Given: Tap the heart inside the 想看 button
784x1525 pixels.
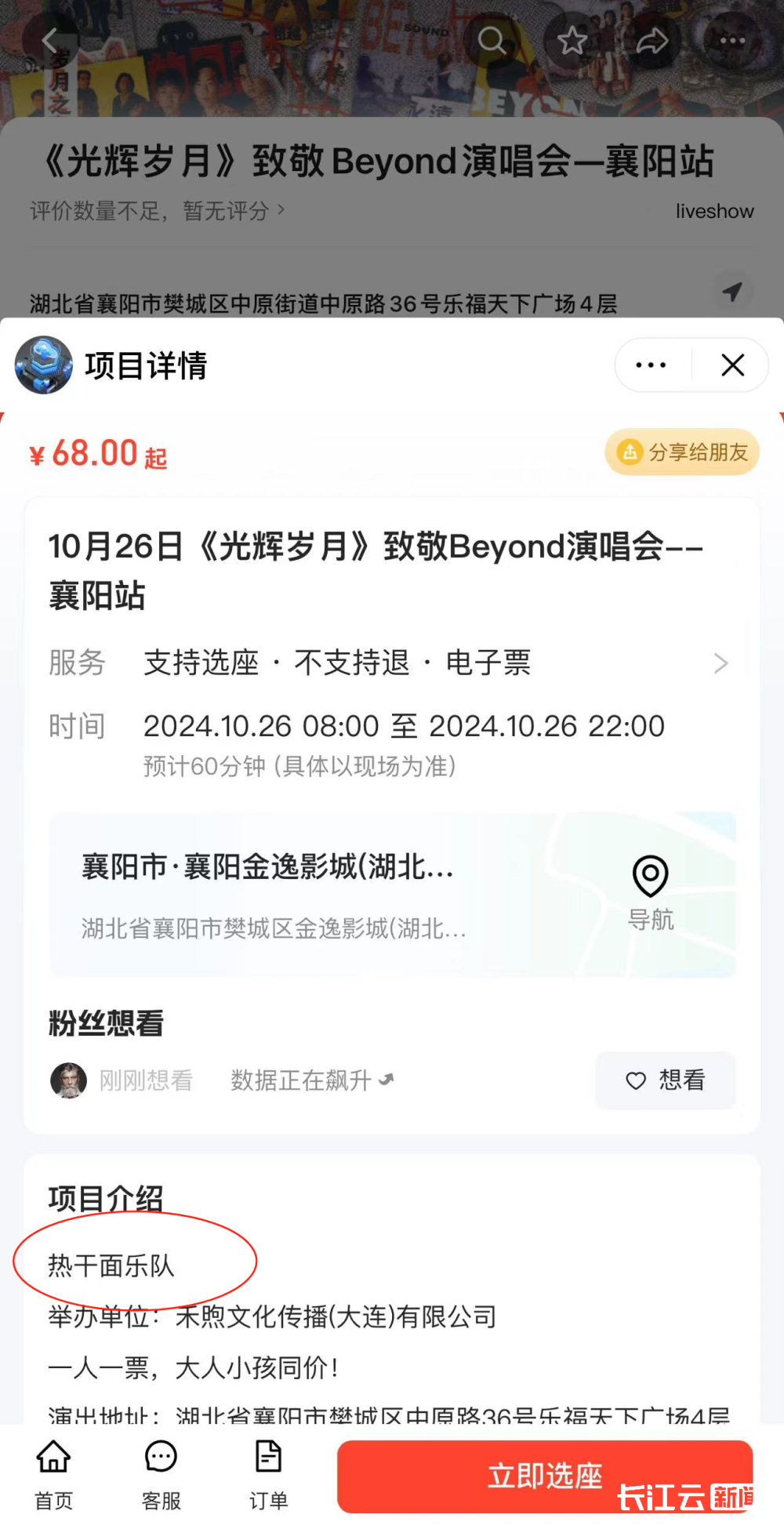Looking at the screenshot, I should pos(635,1080).
